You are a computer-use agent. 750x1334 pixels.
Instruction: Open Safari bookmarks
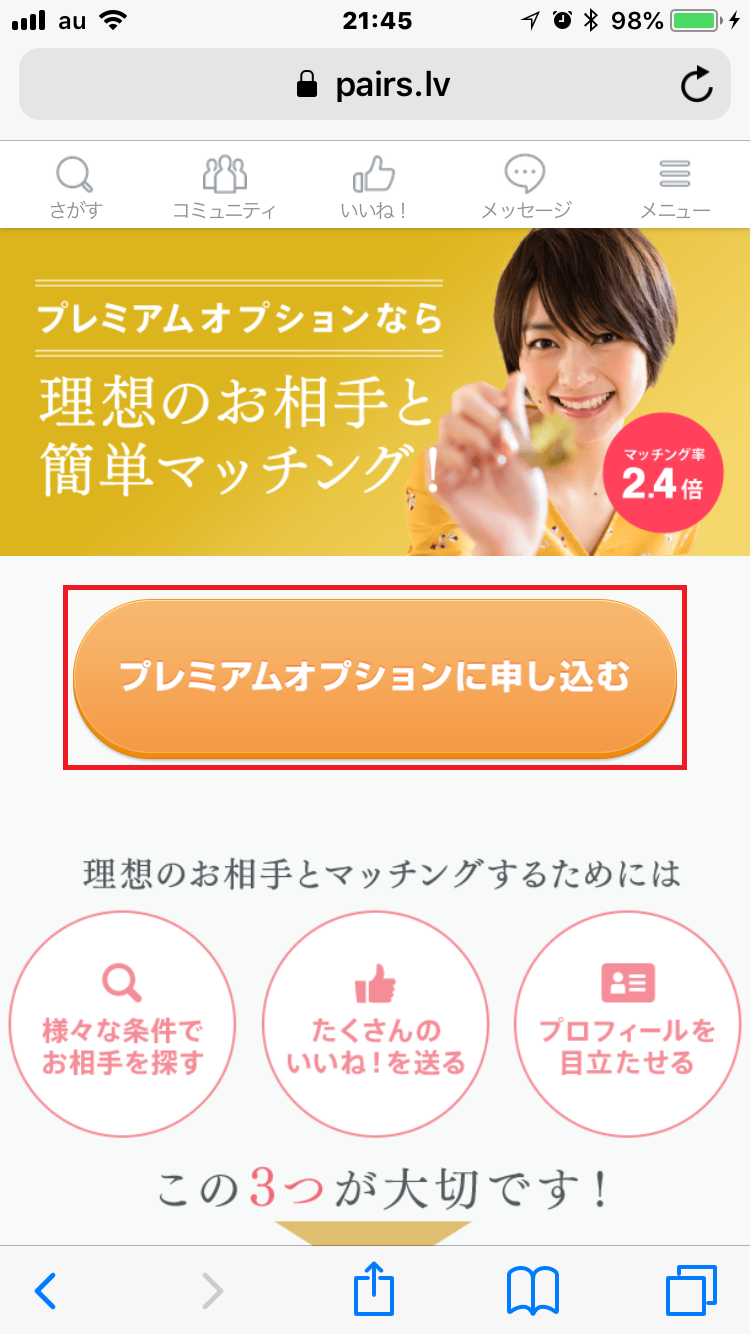[533, 1291]
